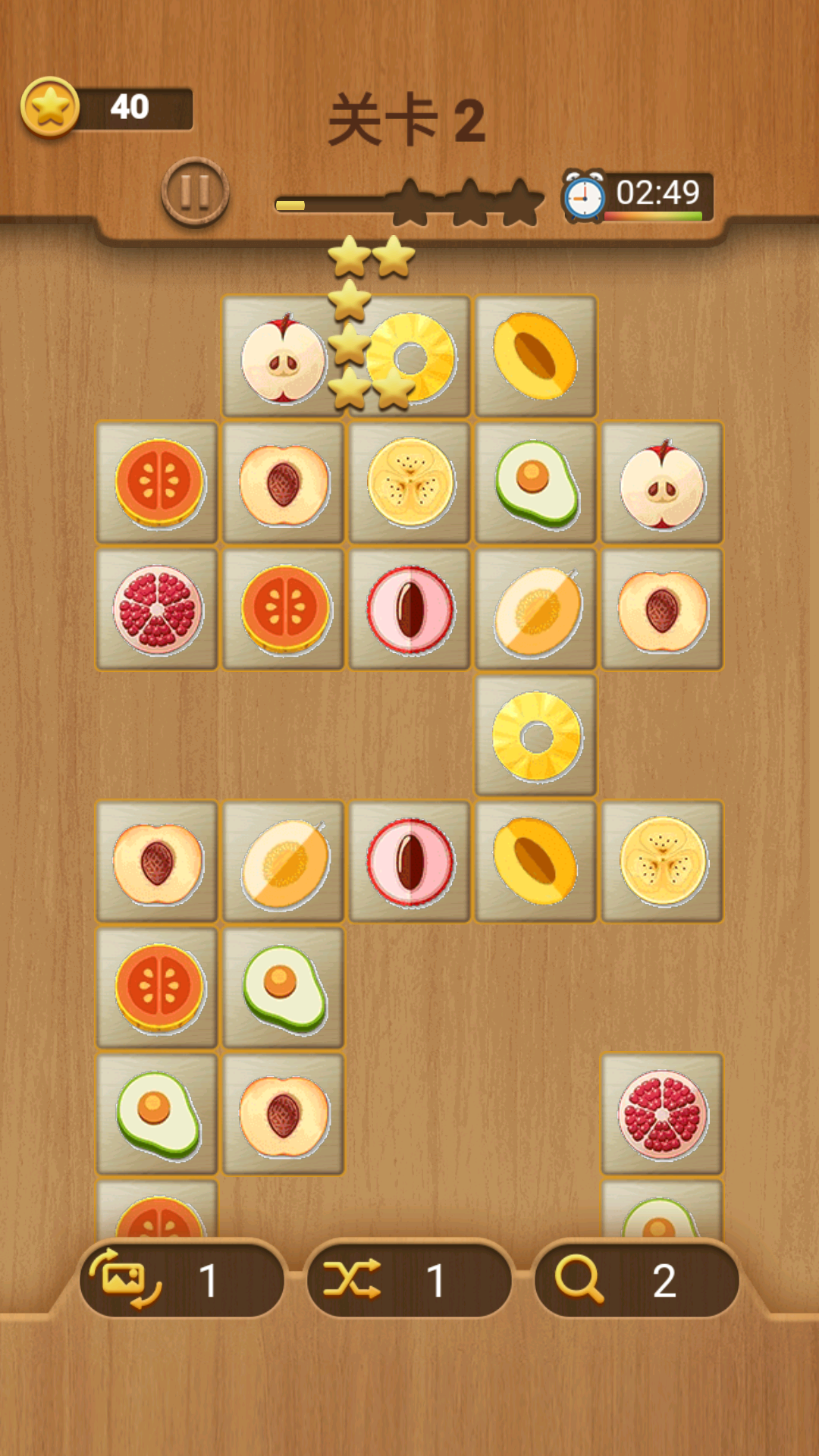This screenshot has height=1456, width=819.
Task: Use the shuffle tiles power-up
Action: click(409, 1280)
